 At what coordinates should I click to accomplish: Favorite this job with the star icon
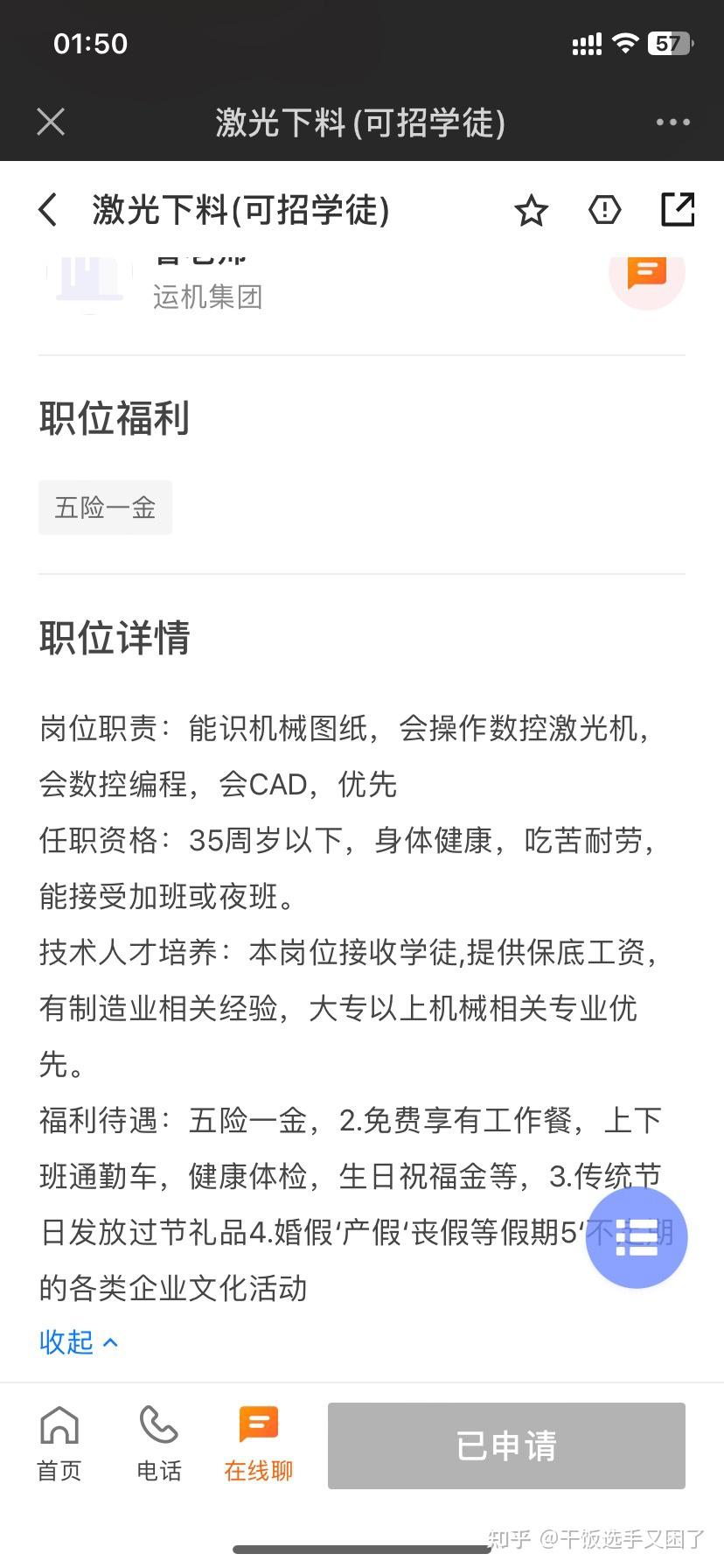(531, 211)
